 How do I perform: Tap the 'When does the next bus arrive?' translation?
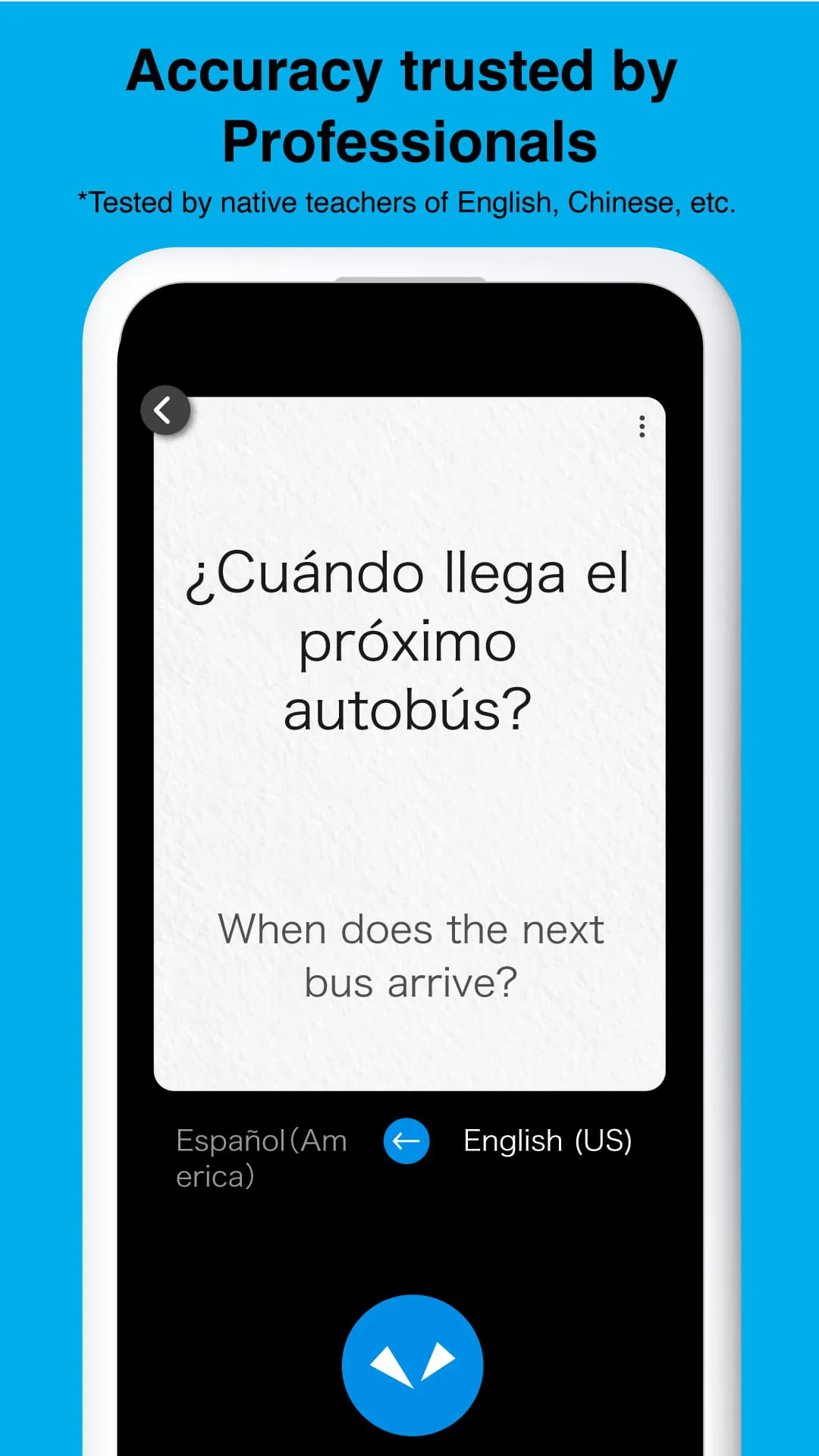point(411,954)
